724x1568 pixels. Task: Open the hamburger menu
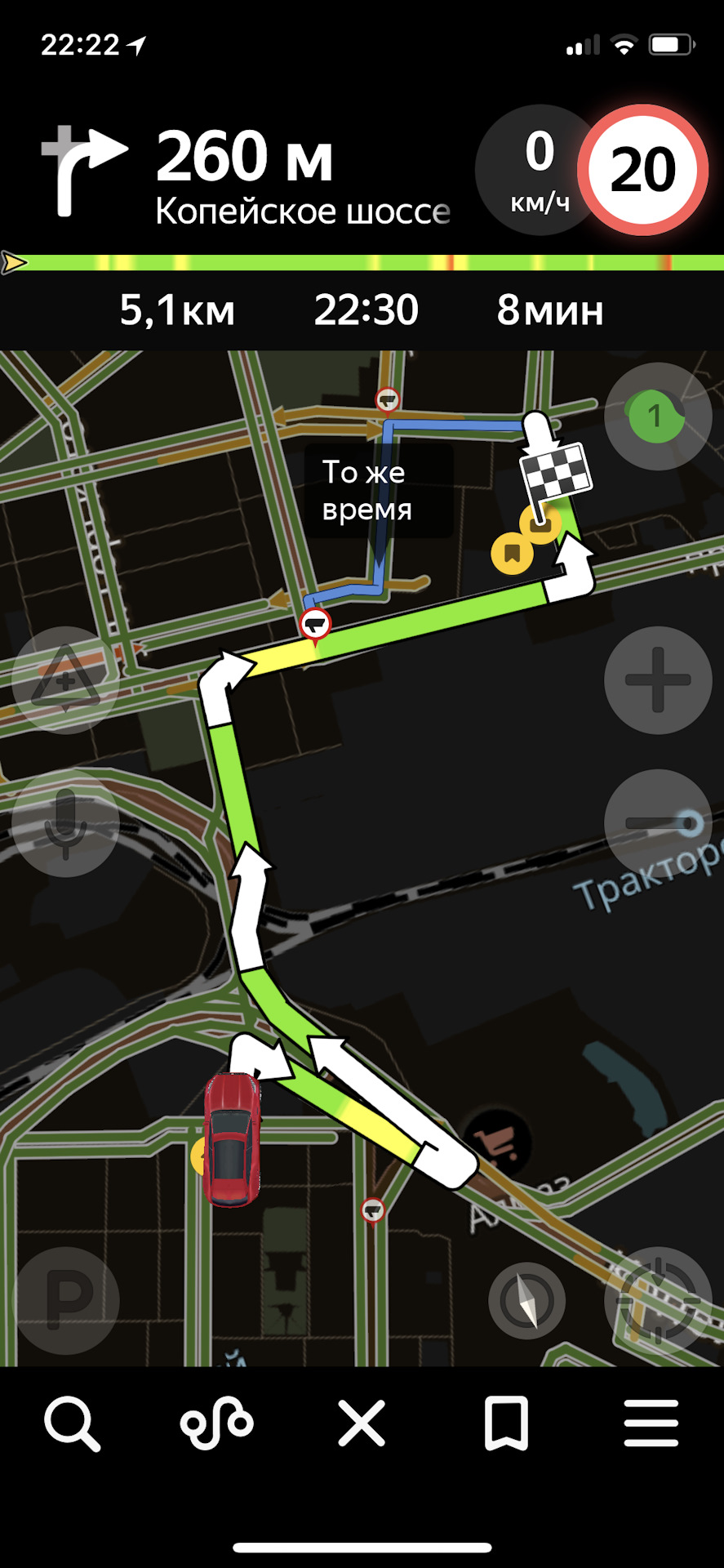(x=651, y=1423)
